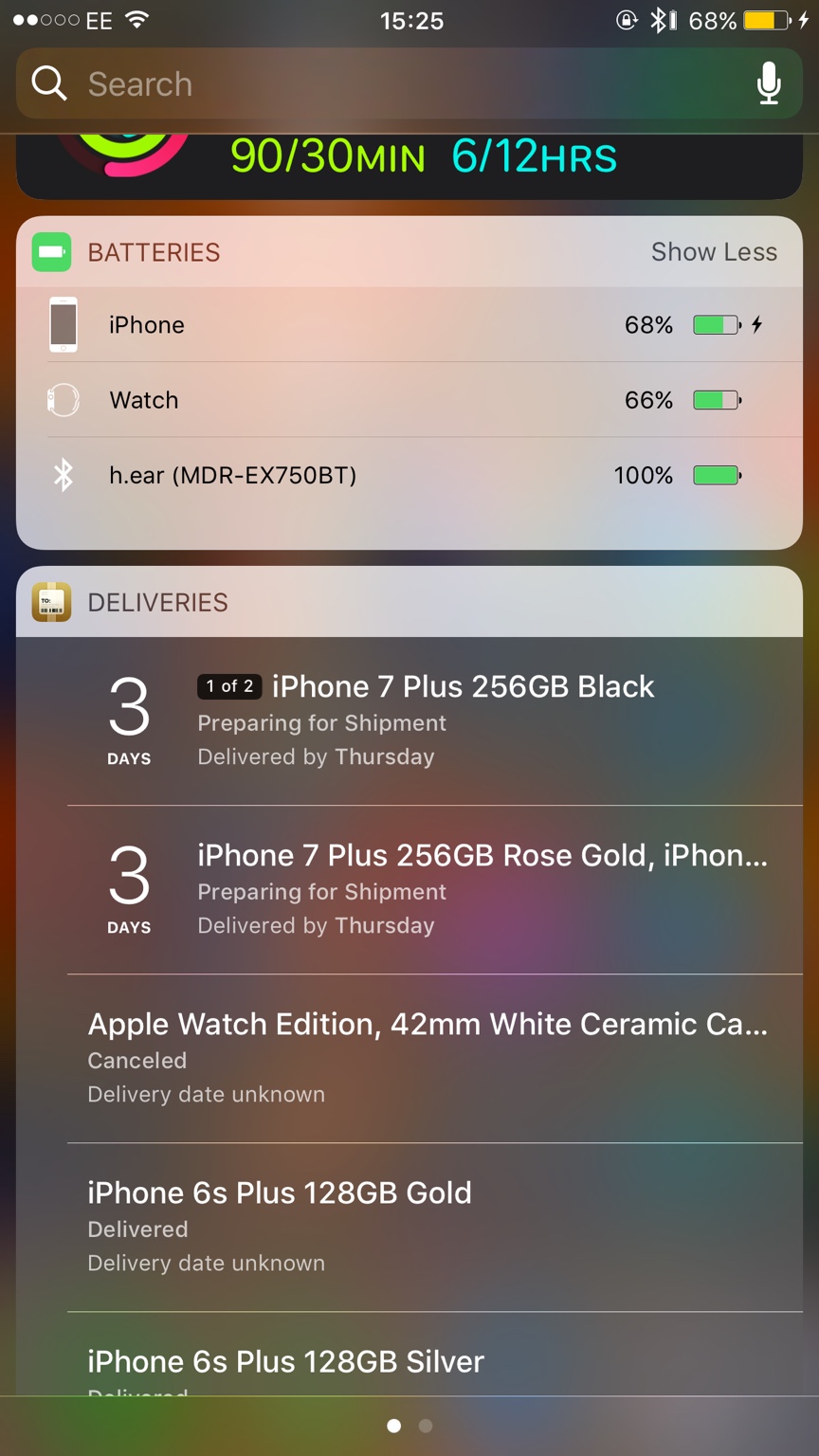View the canceled Apple Watch Edition delivery

point(409,1059)
